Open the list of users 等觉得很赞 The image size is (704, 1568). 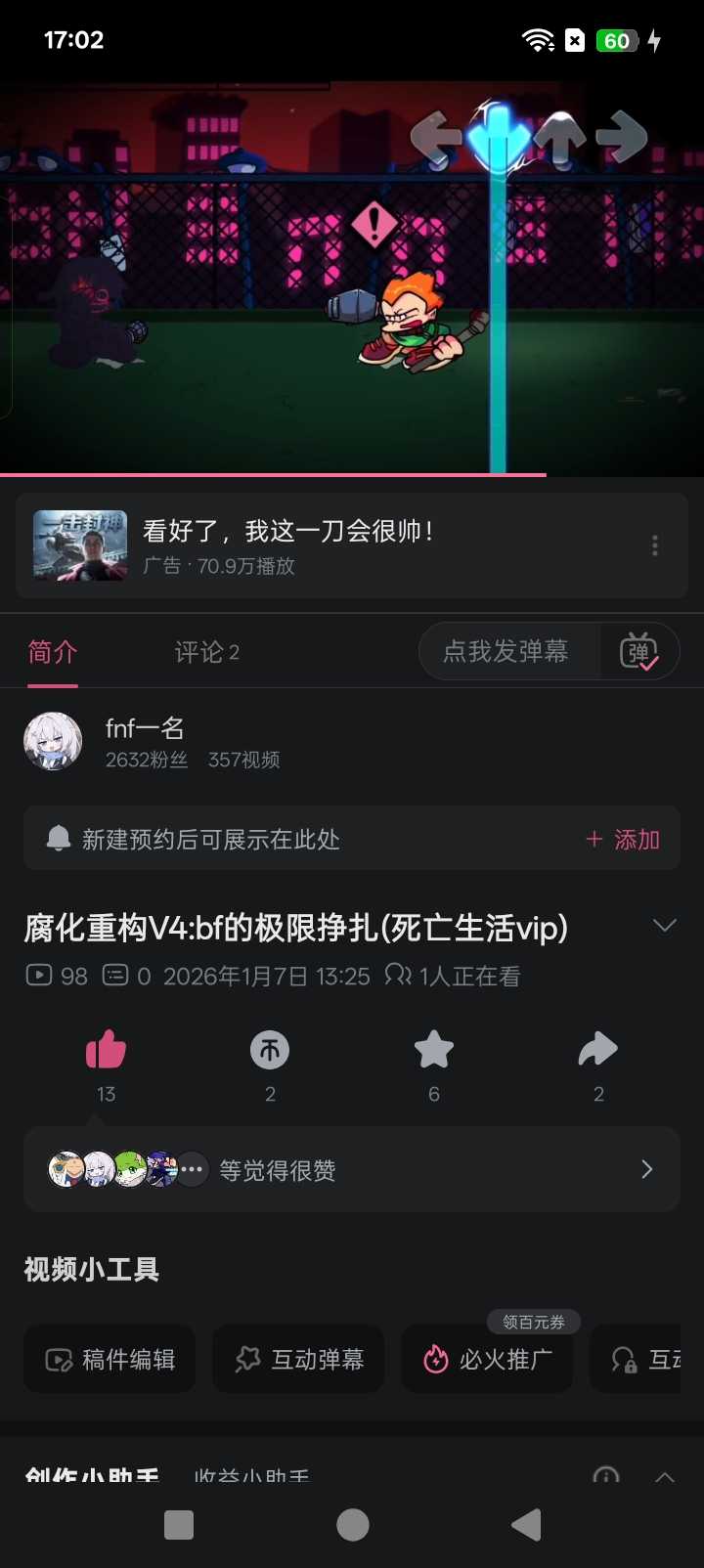pos(352,1170)
